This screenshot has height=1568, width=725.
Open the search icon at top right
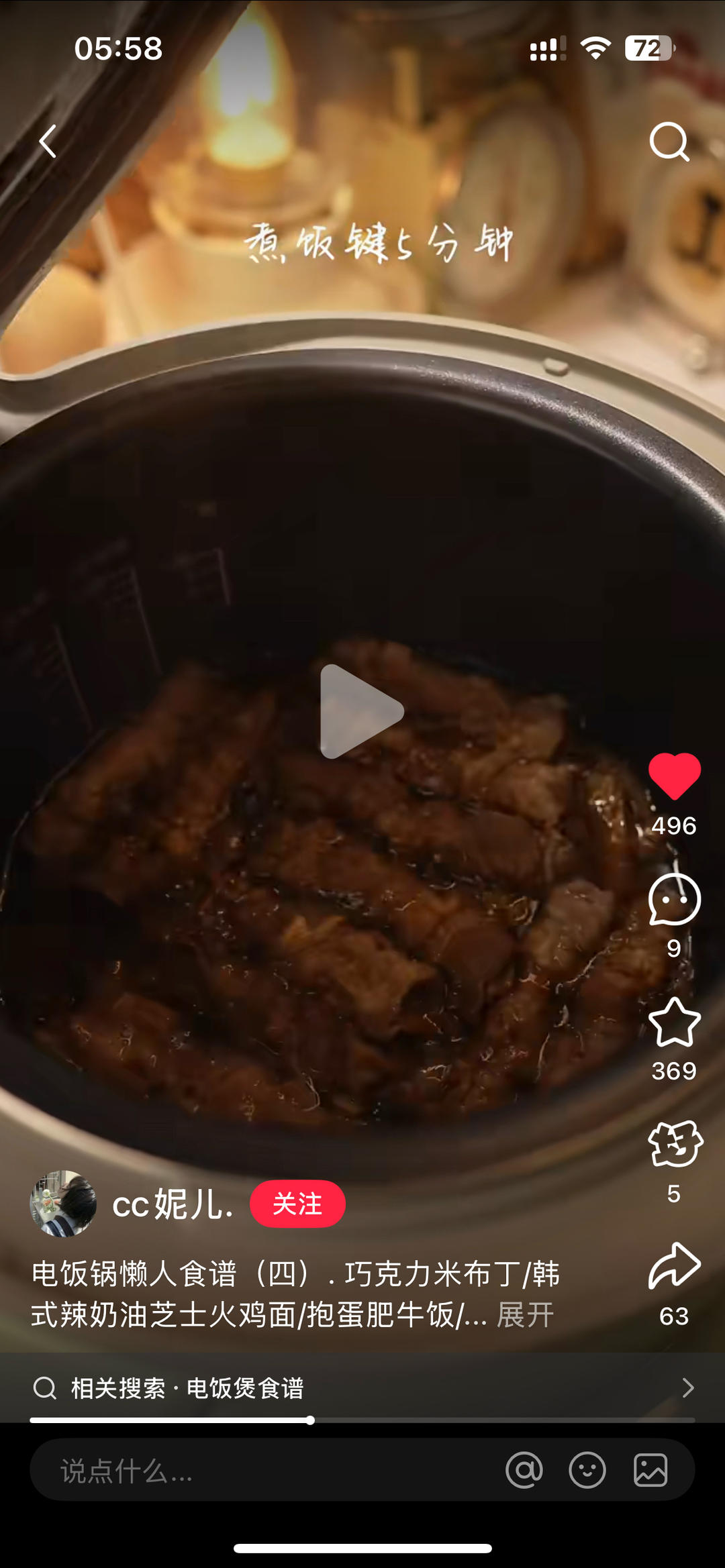[x=669, y=143]
